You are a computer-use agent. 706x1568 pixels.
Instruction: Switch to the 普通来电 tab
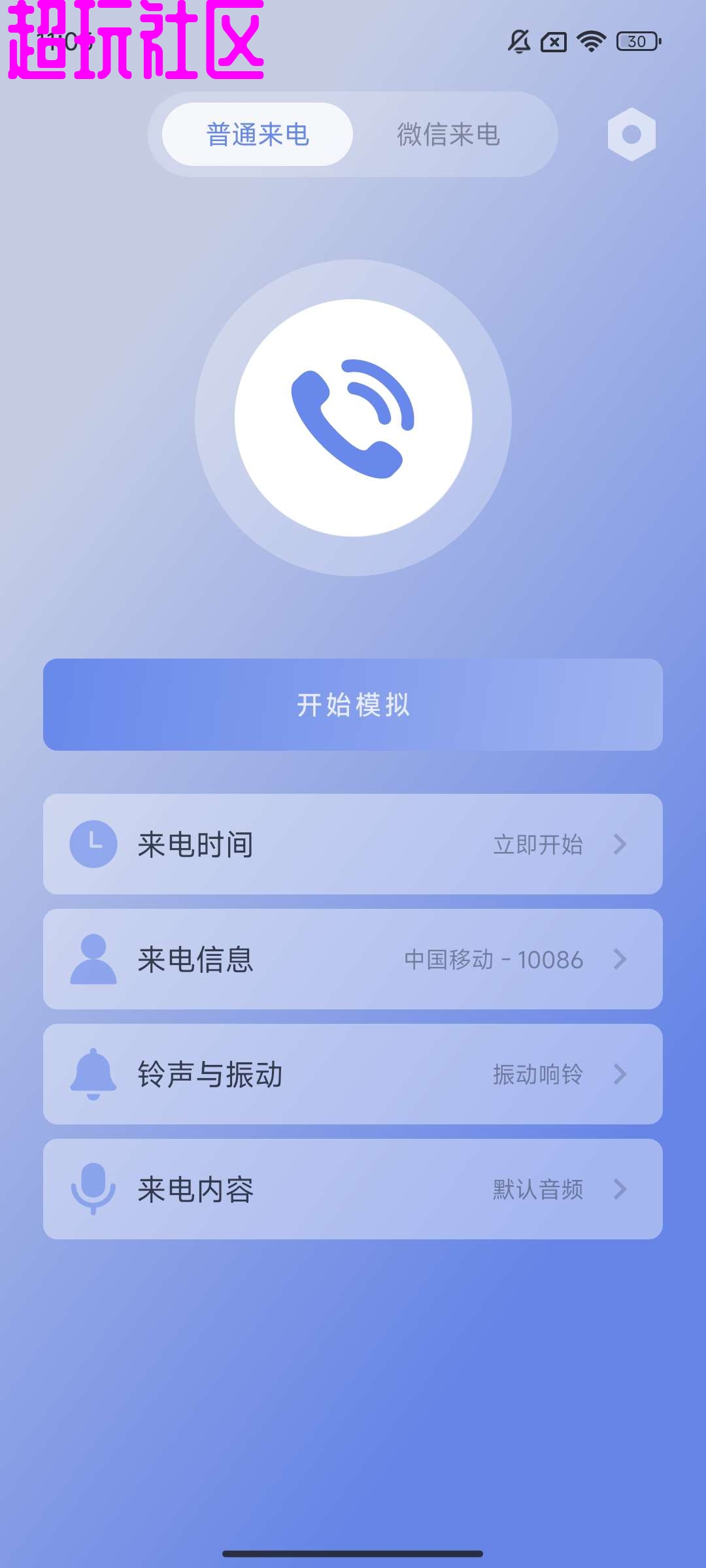[x=258, y=135]
